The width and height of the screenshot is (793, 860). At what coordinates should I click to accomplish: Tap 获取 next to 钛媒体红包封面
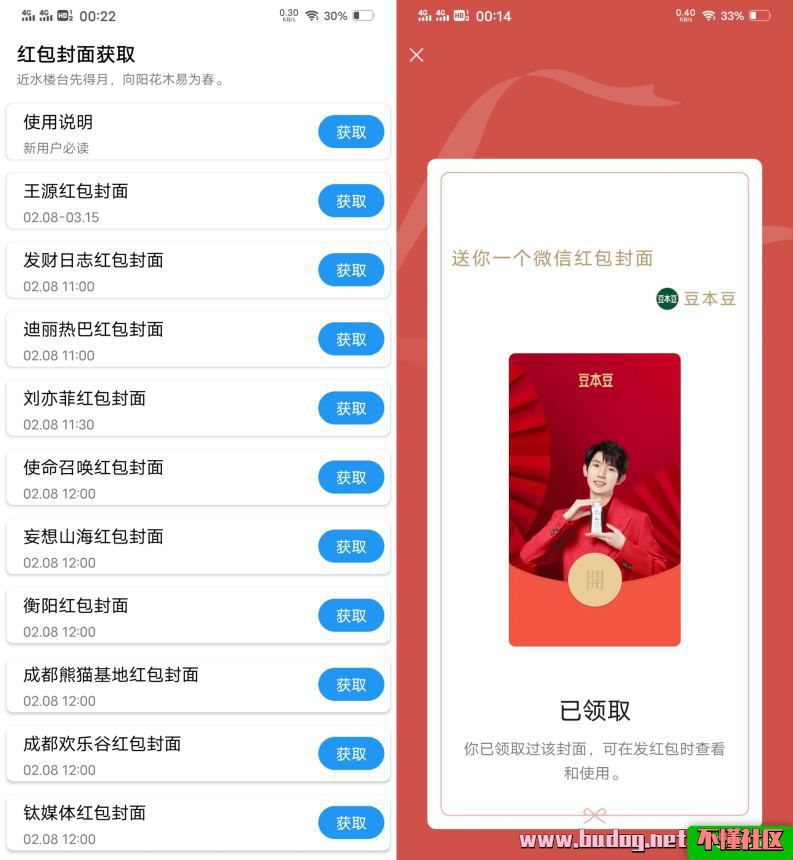[351, 823]
